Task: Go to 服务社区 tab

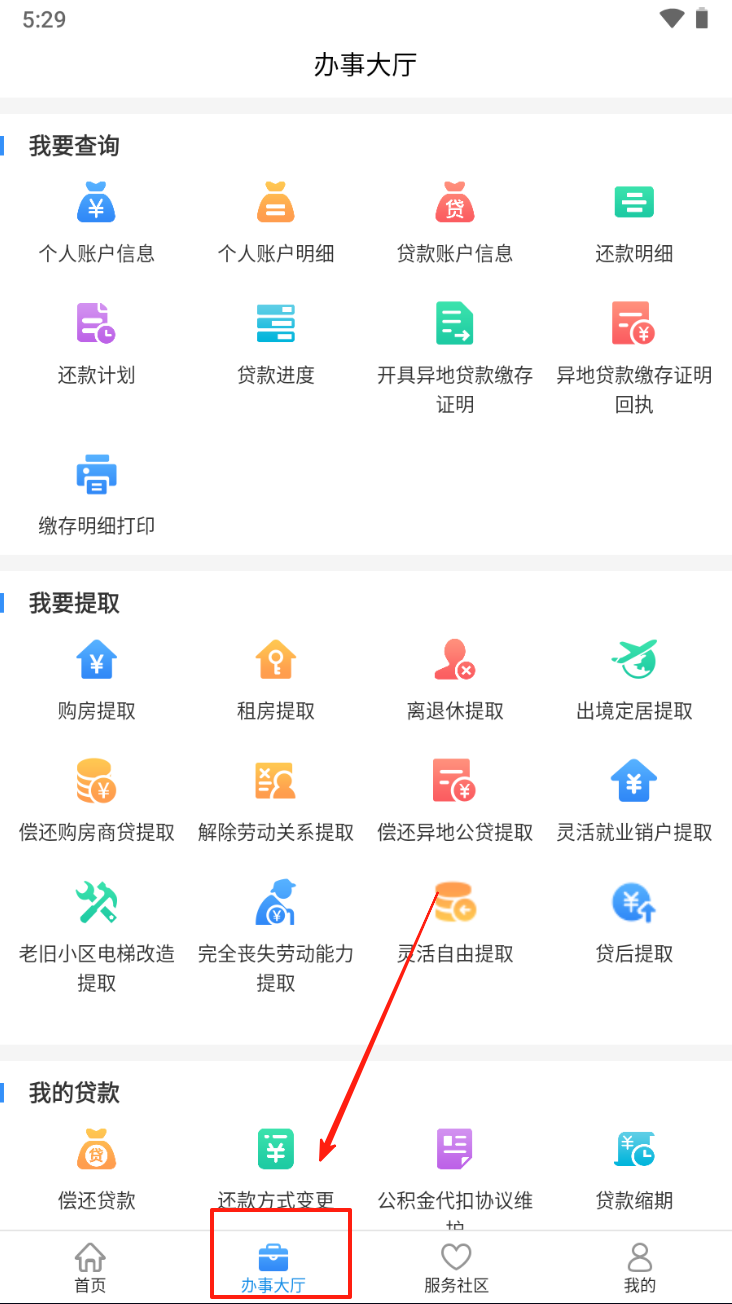Action: click(456, 1268)
